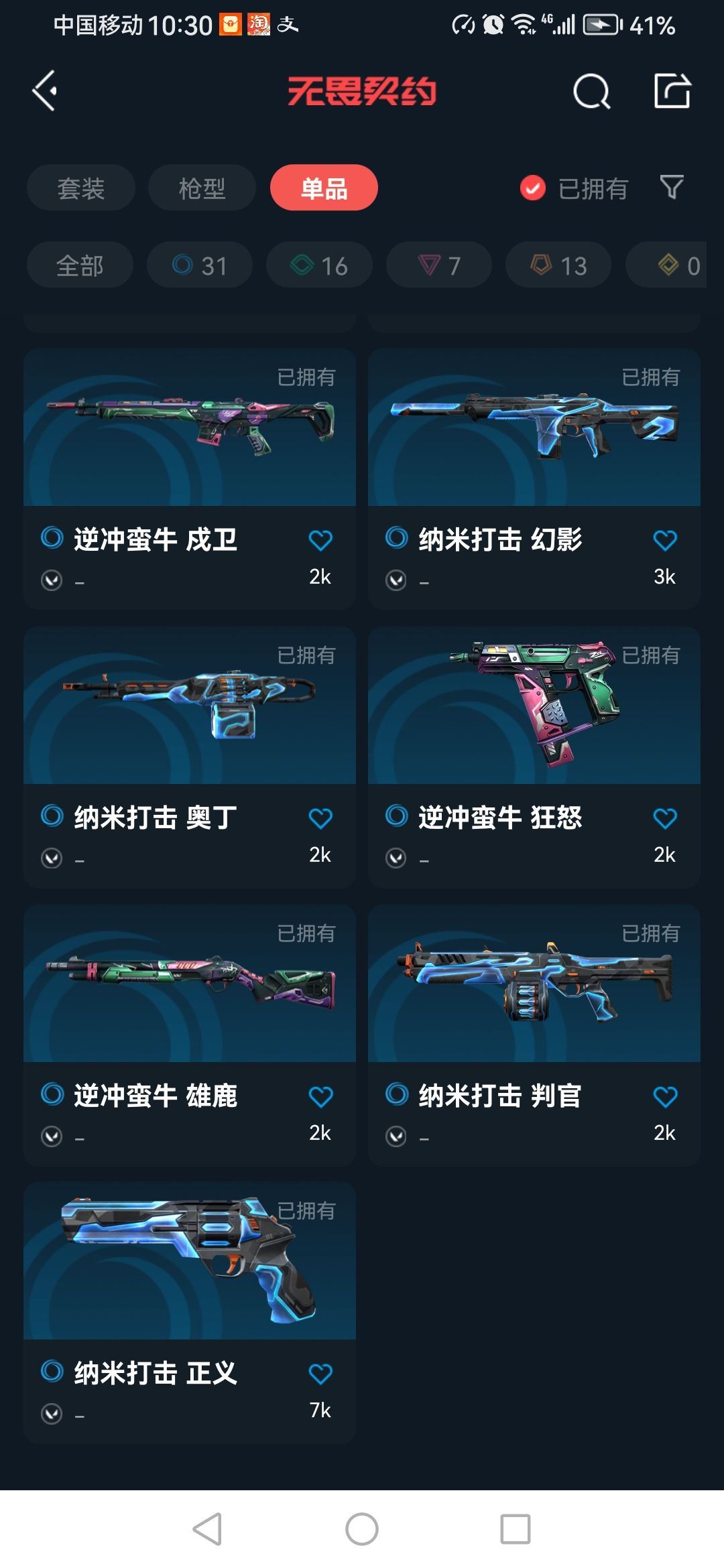Switch to the 枪型 tab
Image resolution: width=724 pixels, height=1568 pixels.
point(202,188)
